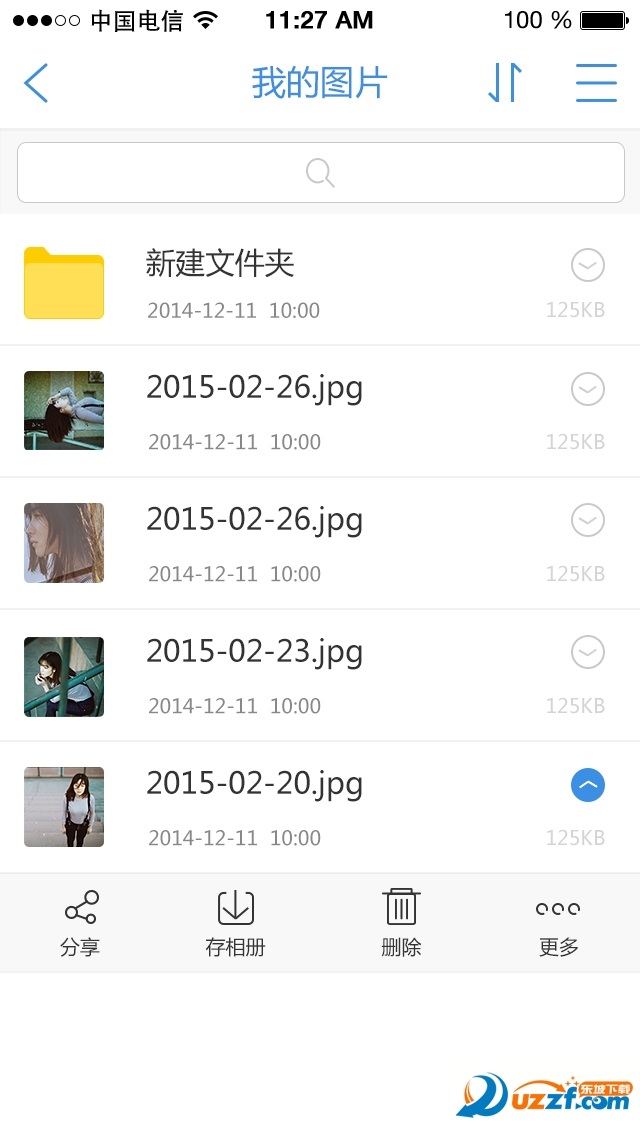Screen dimensions: 640x1134
Task: Open the file 2015-02-23.jpg
Action: tap(254, 652)
